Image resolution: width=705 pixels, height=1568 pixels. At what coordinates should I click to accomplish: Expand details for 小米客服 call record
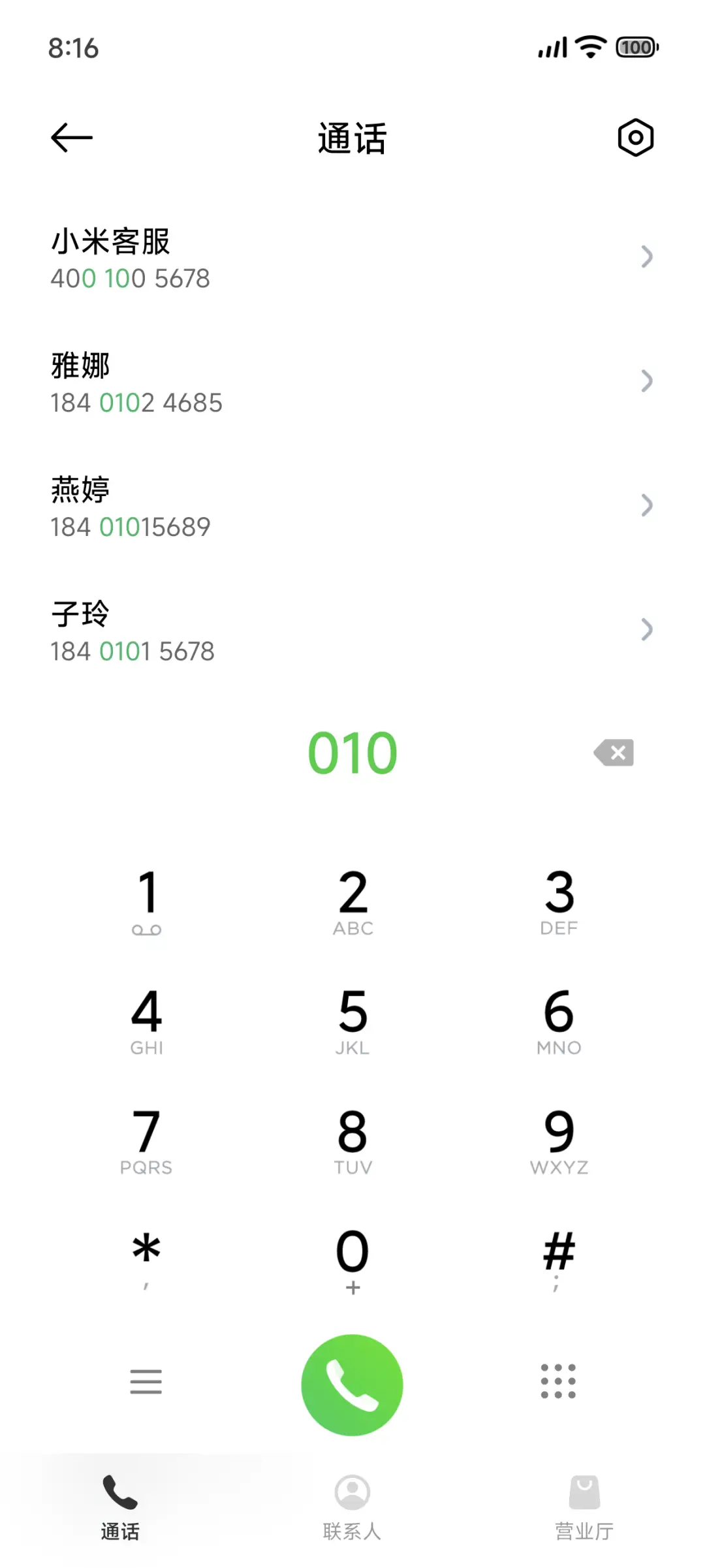[x=647, y=257]
